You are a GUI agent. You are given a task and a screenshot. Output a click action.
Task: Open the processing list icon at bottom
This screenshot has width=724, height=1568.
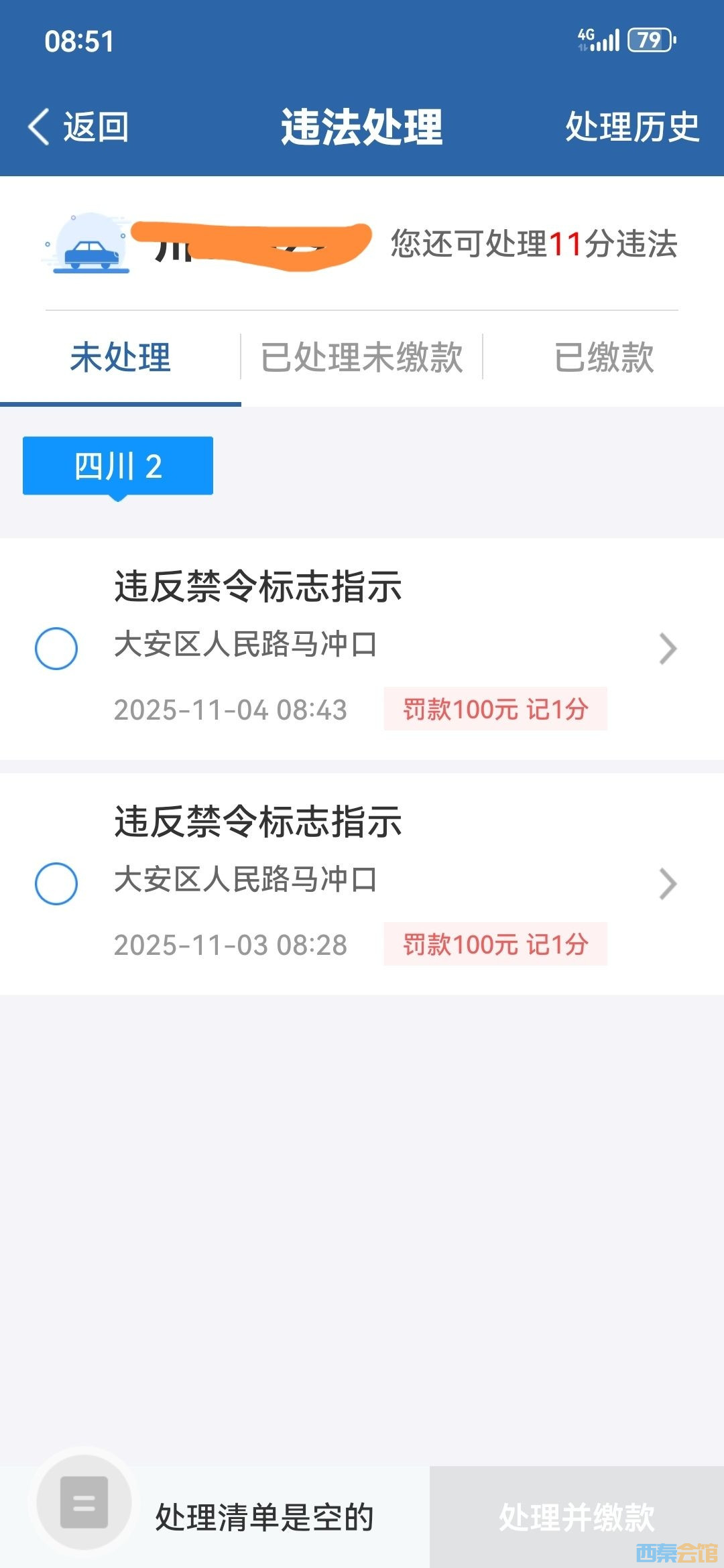[x=84, y=1502]
